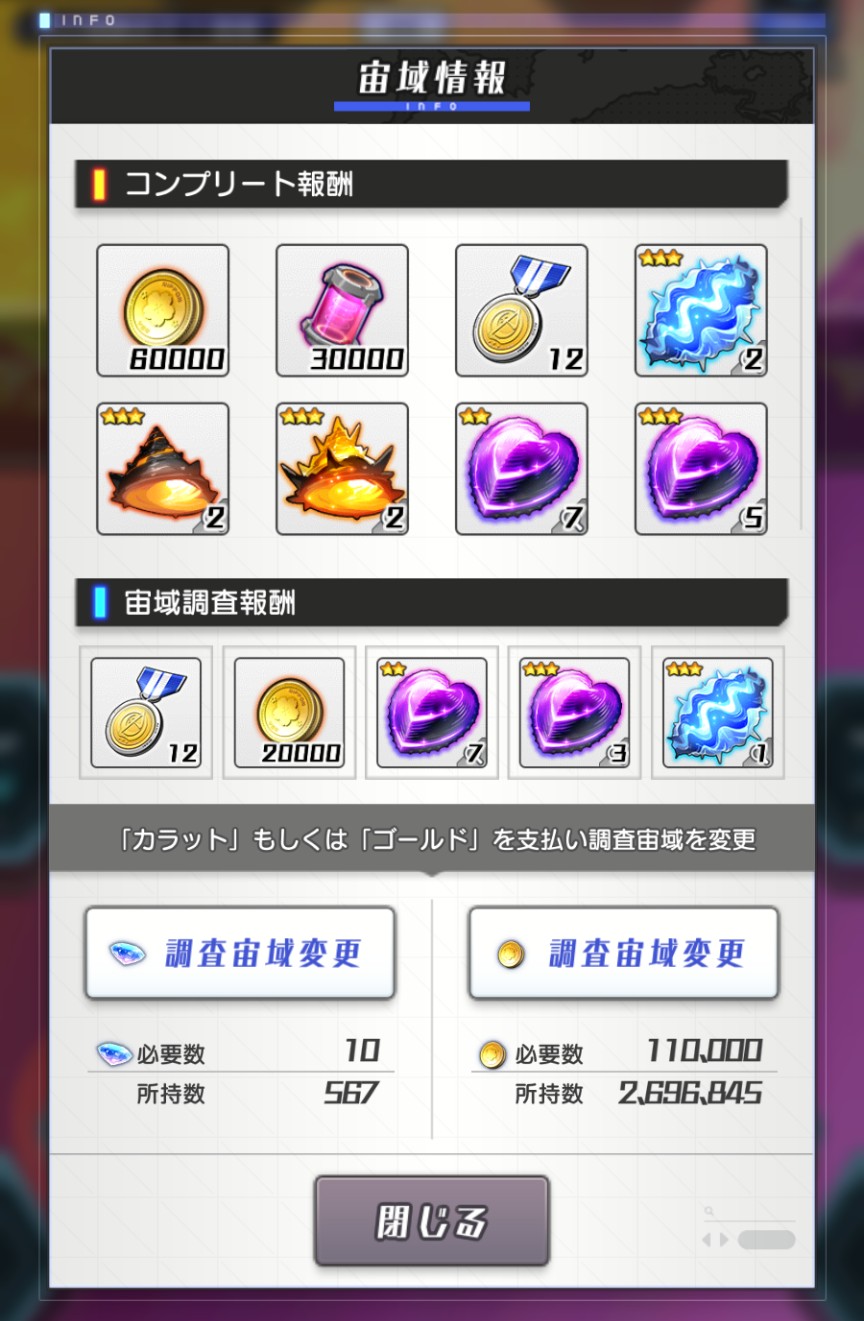The image size is (864, 1321).
Task: Inspect the 20000 gold coin survey reward
Action: click(289, 712)
